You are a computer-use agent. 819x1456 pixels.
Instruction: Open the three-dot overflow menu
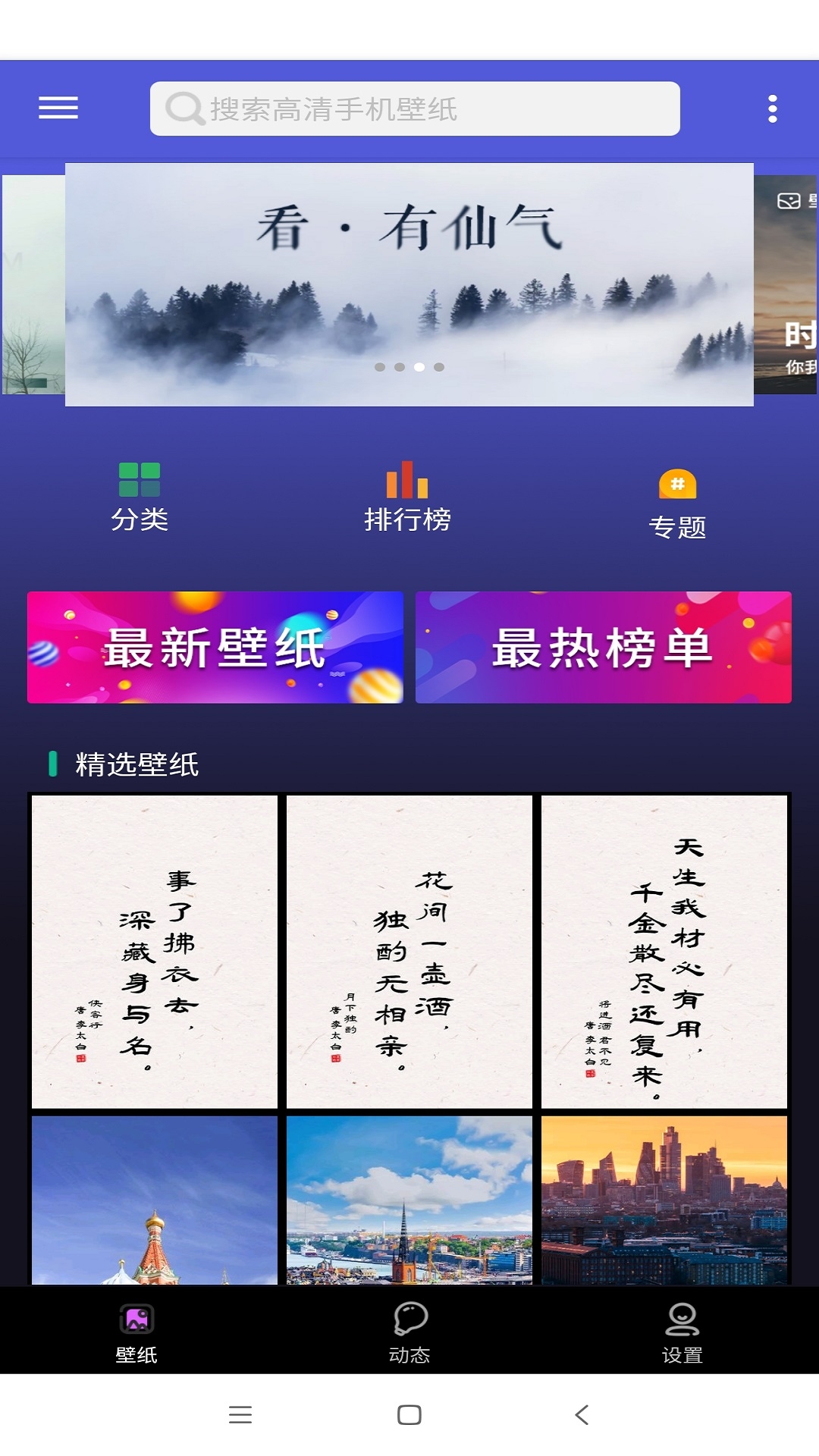(773, 108)
